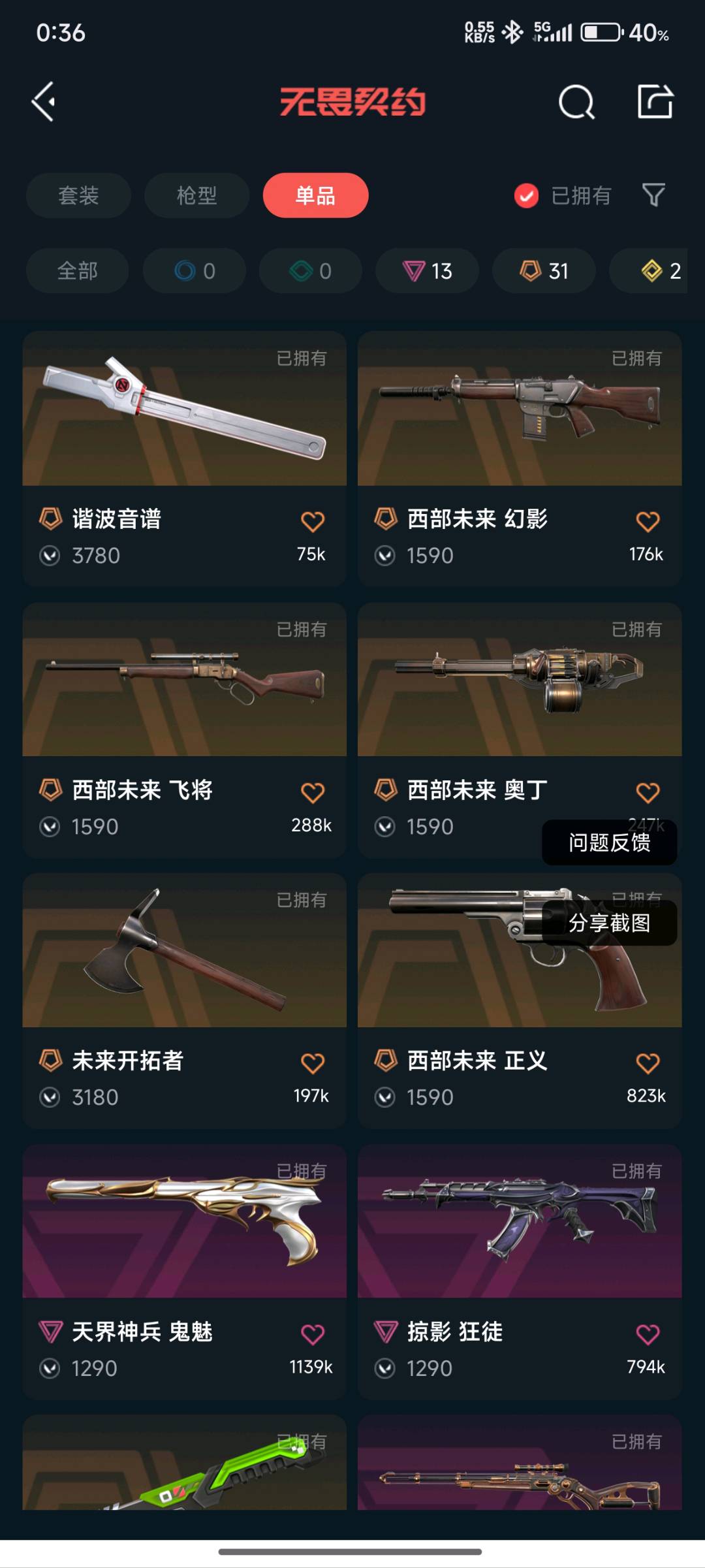
Task: Filter by the purple tier chip showing 13
Action: click(427, 270)
